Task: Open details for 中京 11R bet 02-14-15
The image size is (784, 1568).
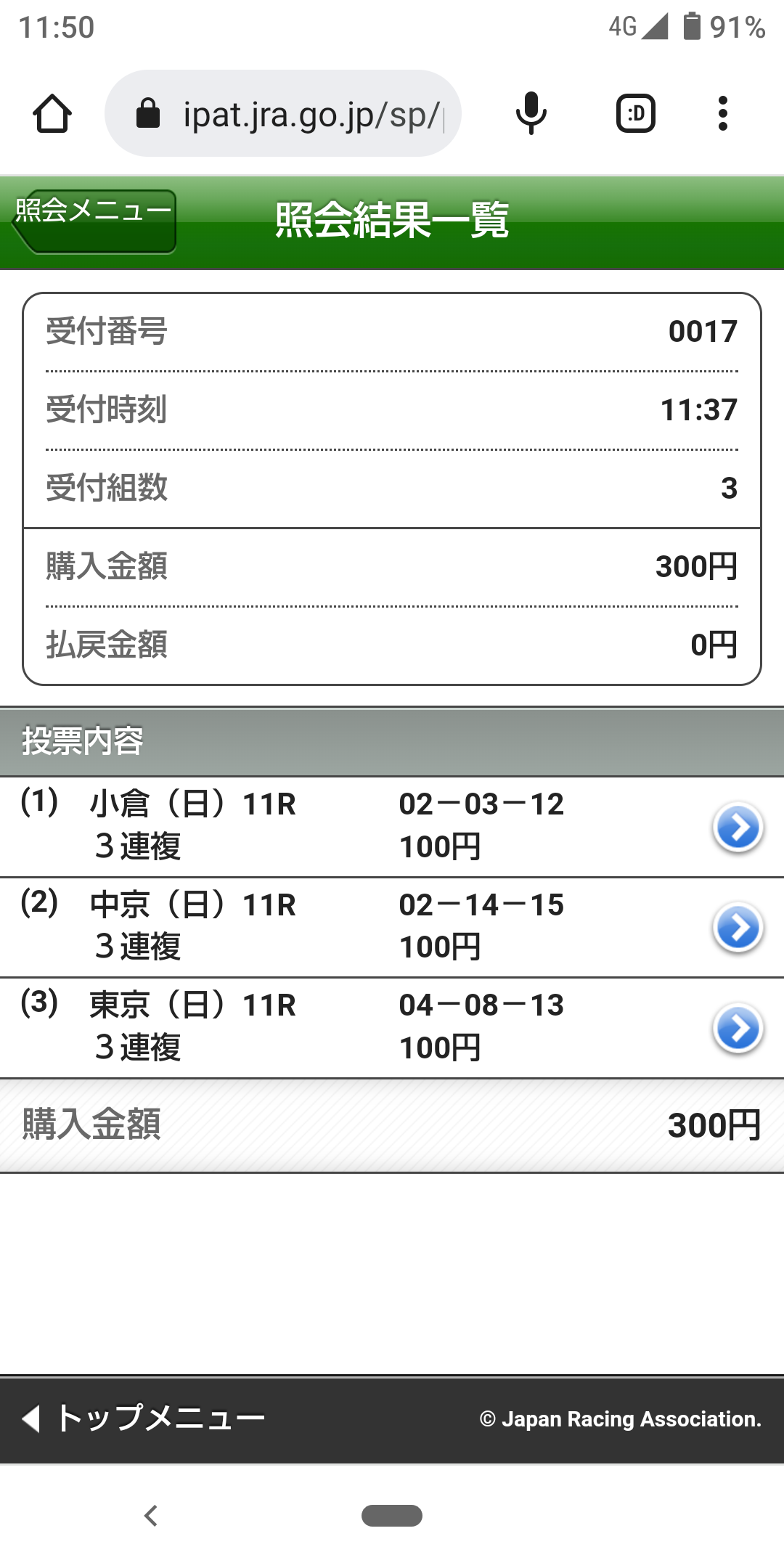Action: pos(738,927)
